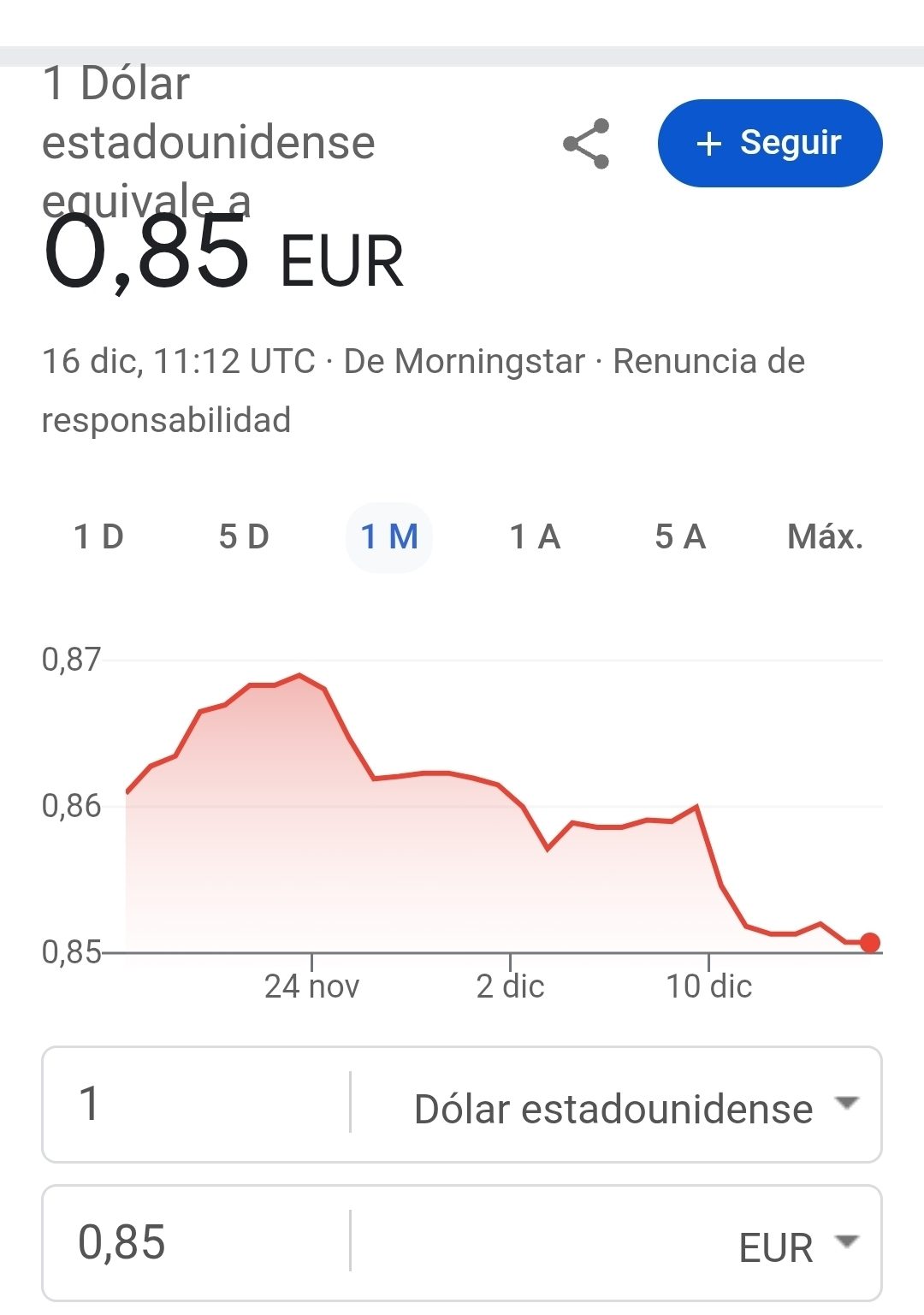Select the 1 M chart range
This screenshot has width=924, height=1315.
click(389, 537)
